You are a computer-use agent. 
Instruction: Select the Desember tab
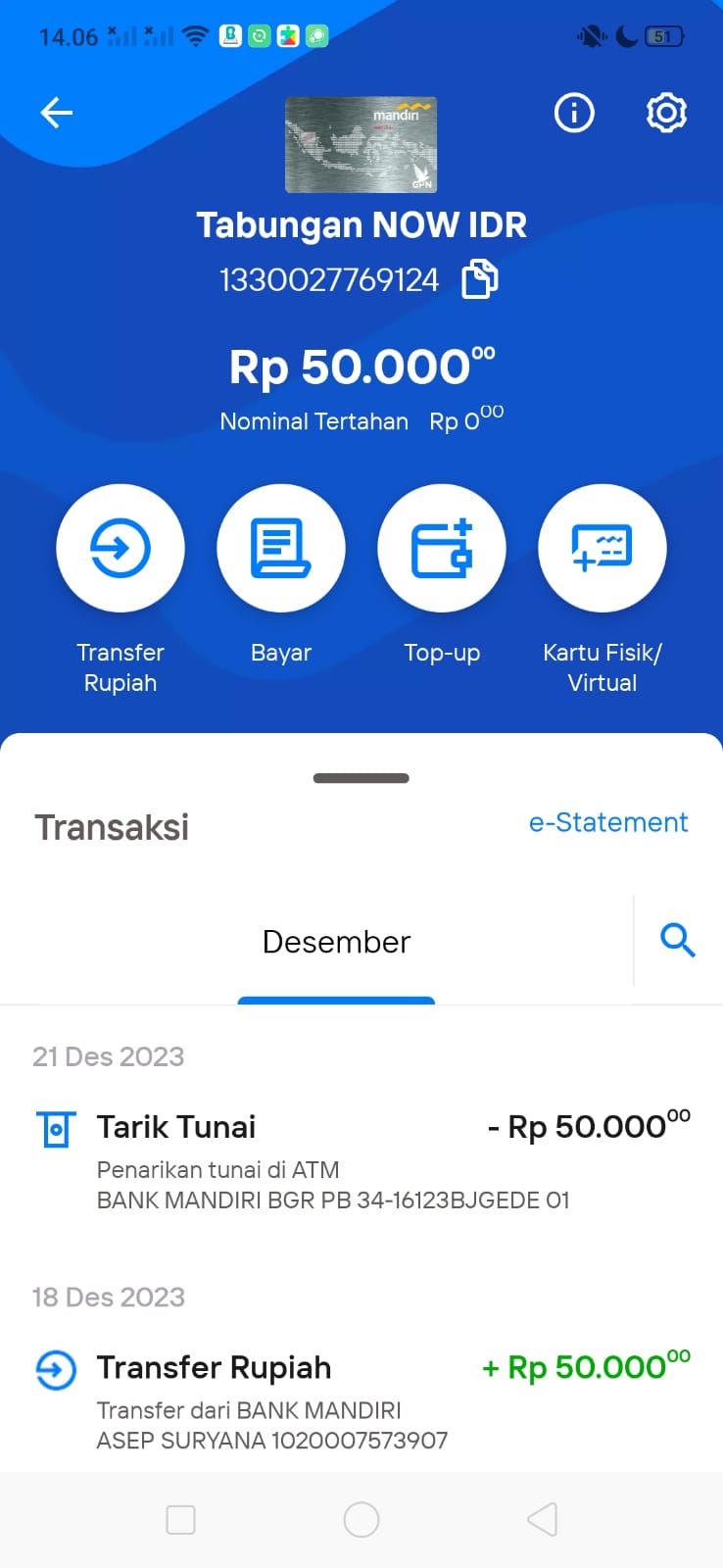click(336, 942)
